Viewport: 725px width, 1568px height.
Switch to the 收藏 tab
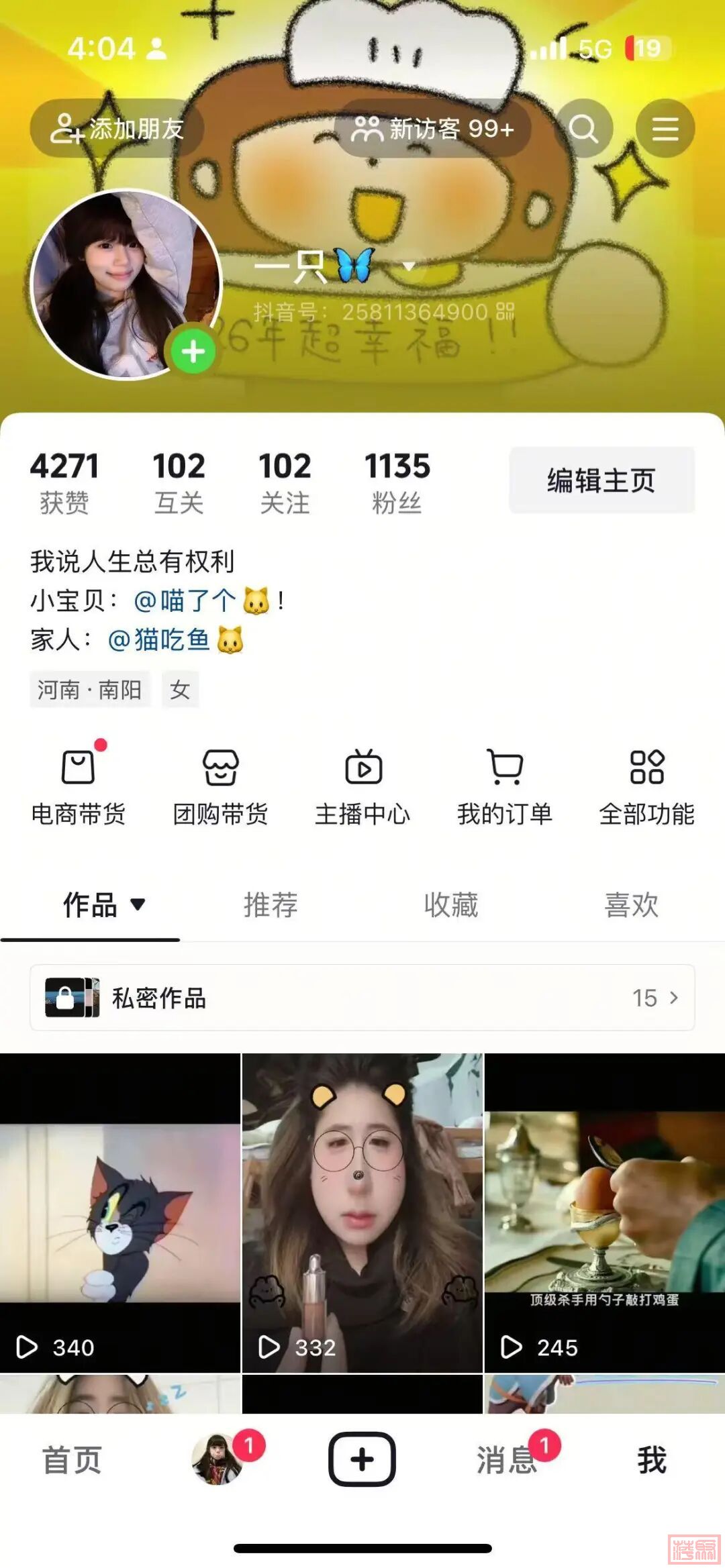(451, 904)
